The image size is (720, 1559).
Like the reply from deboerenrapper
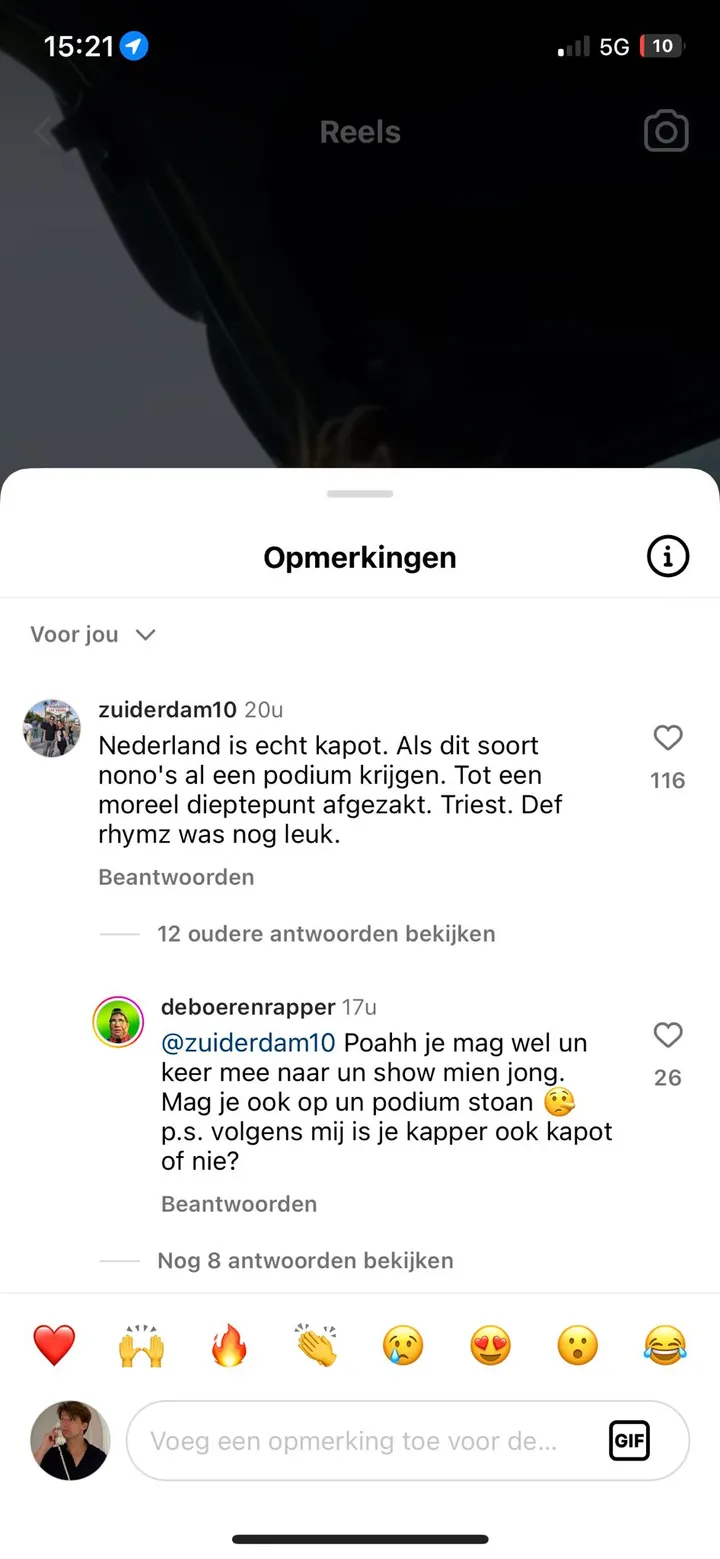click(667, 1035)
